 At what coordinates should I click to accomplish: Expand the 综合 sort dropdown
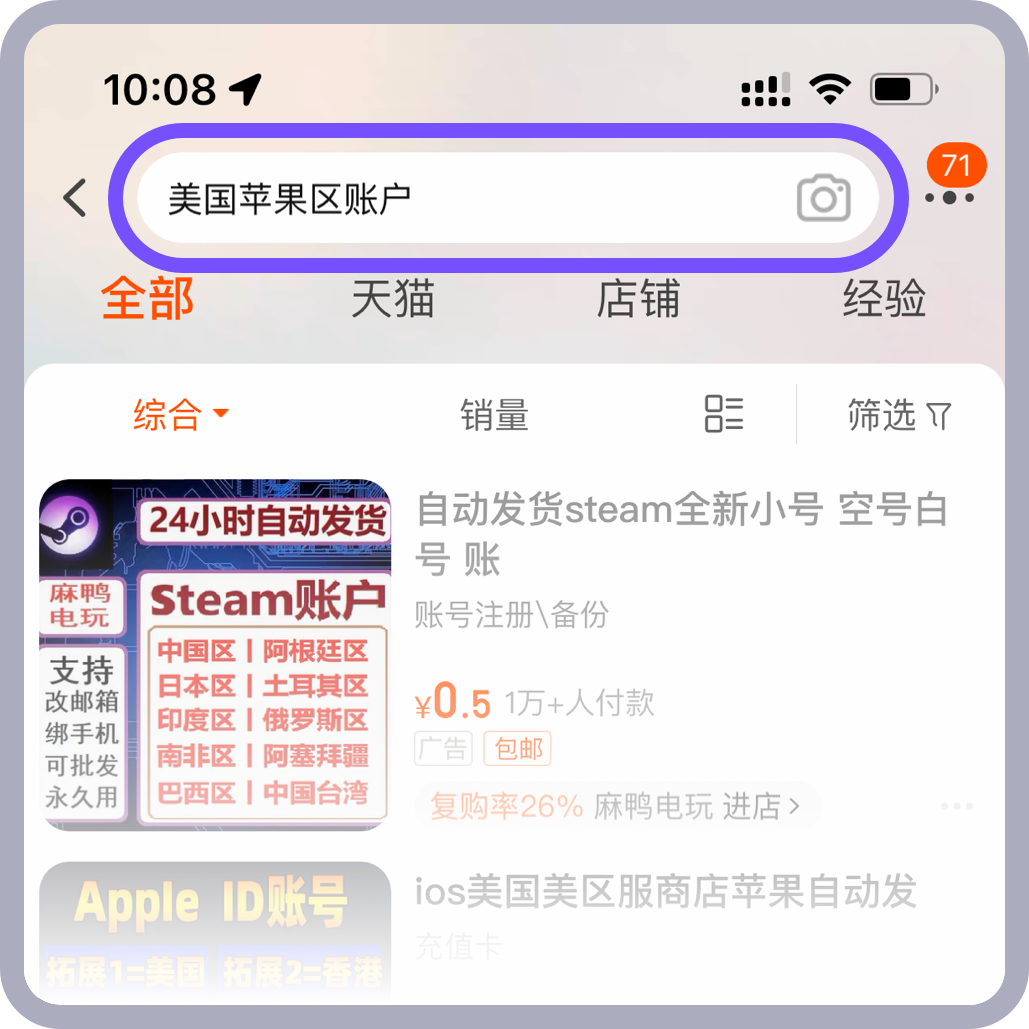pyautogui.click(x=181, y=414)
